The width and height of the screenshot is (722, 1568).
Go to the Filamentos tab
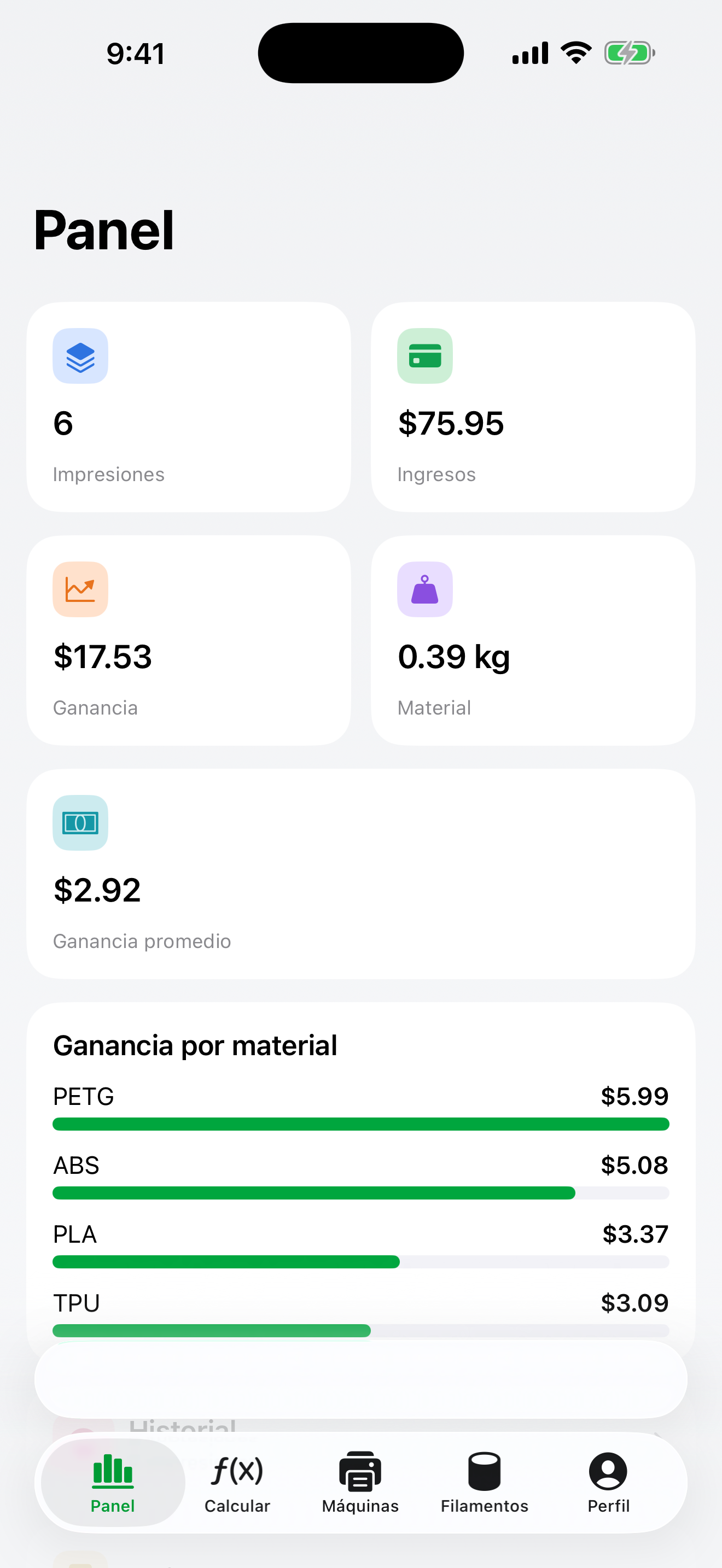(485, 1483)
